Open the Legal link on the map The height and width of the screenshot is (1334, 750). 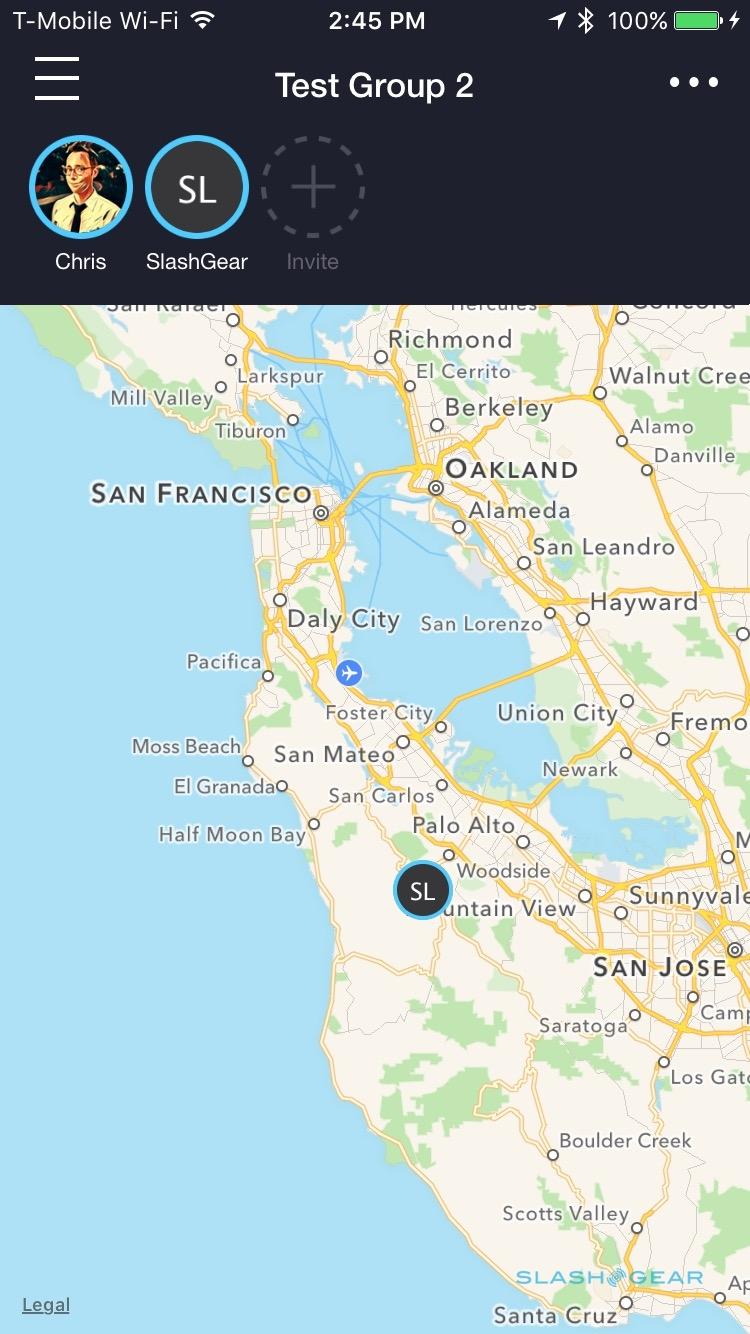click(46, 1305)
